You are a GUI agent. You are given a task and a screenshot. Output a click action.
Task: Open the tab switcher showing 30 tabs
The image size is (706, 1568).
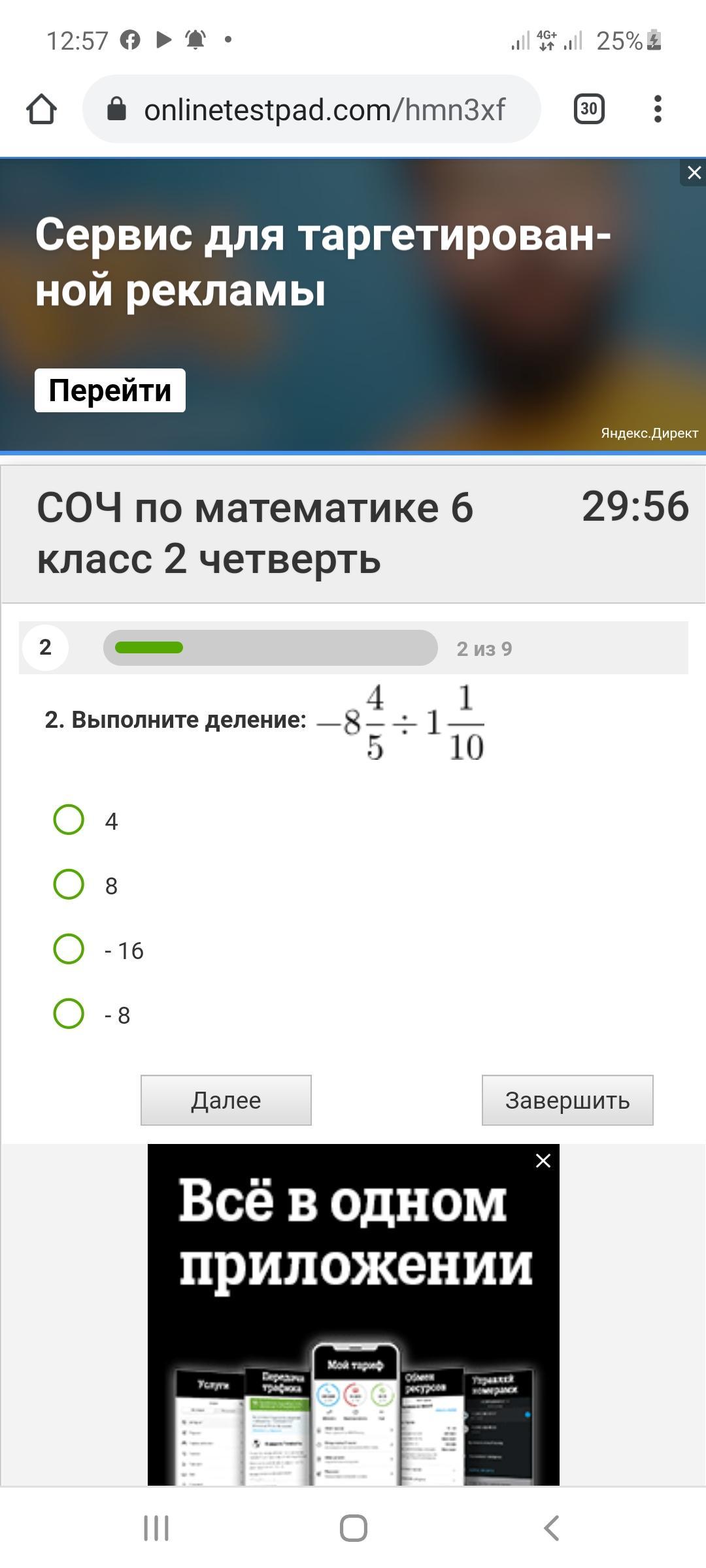589,109
